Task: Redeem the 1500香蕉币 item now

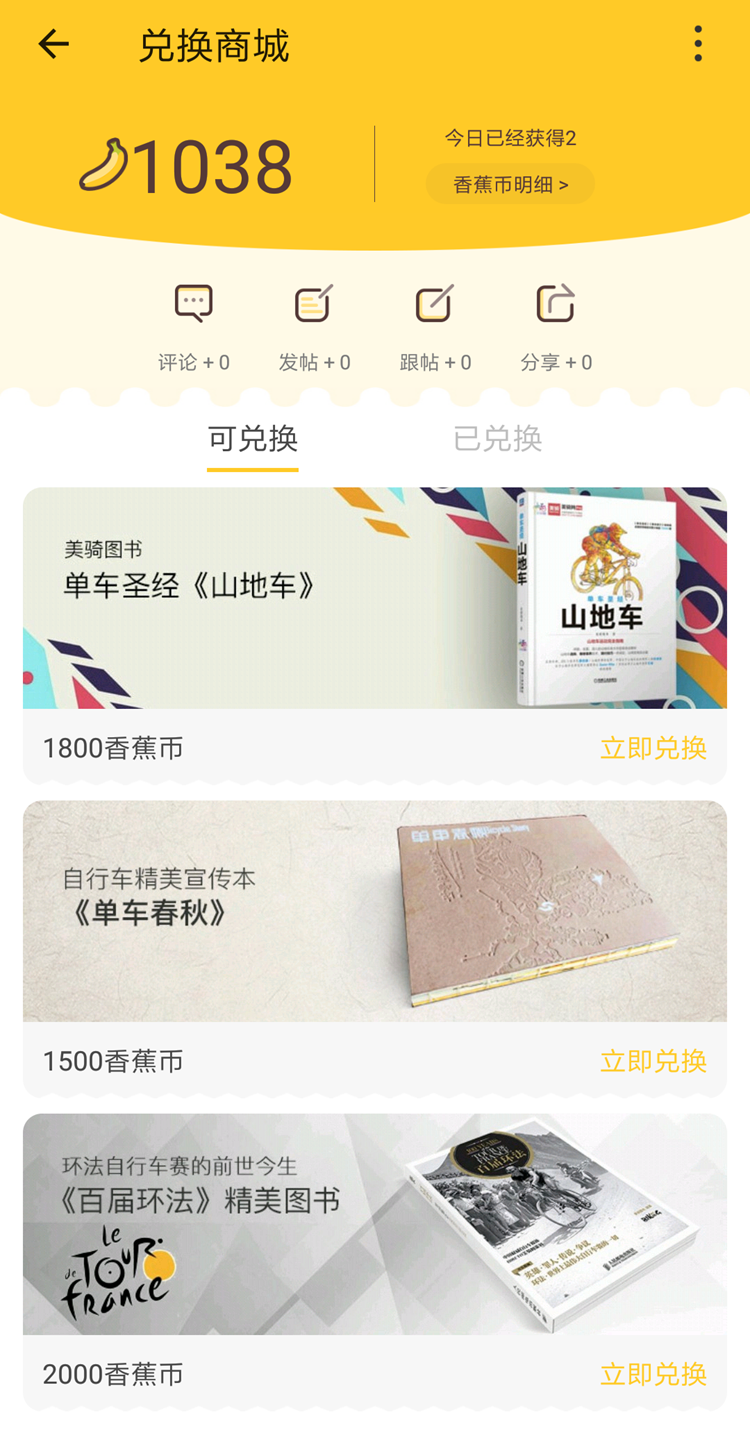Action: click(x=653, y=1061)
